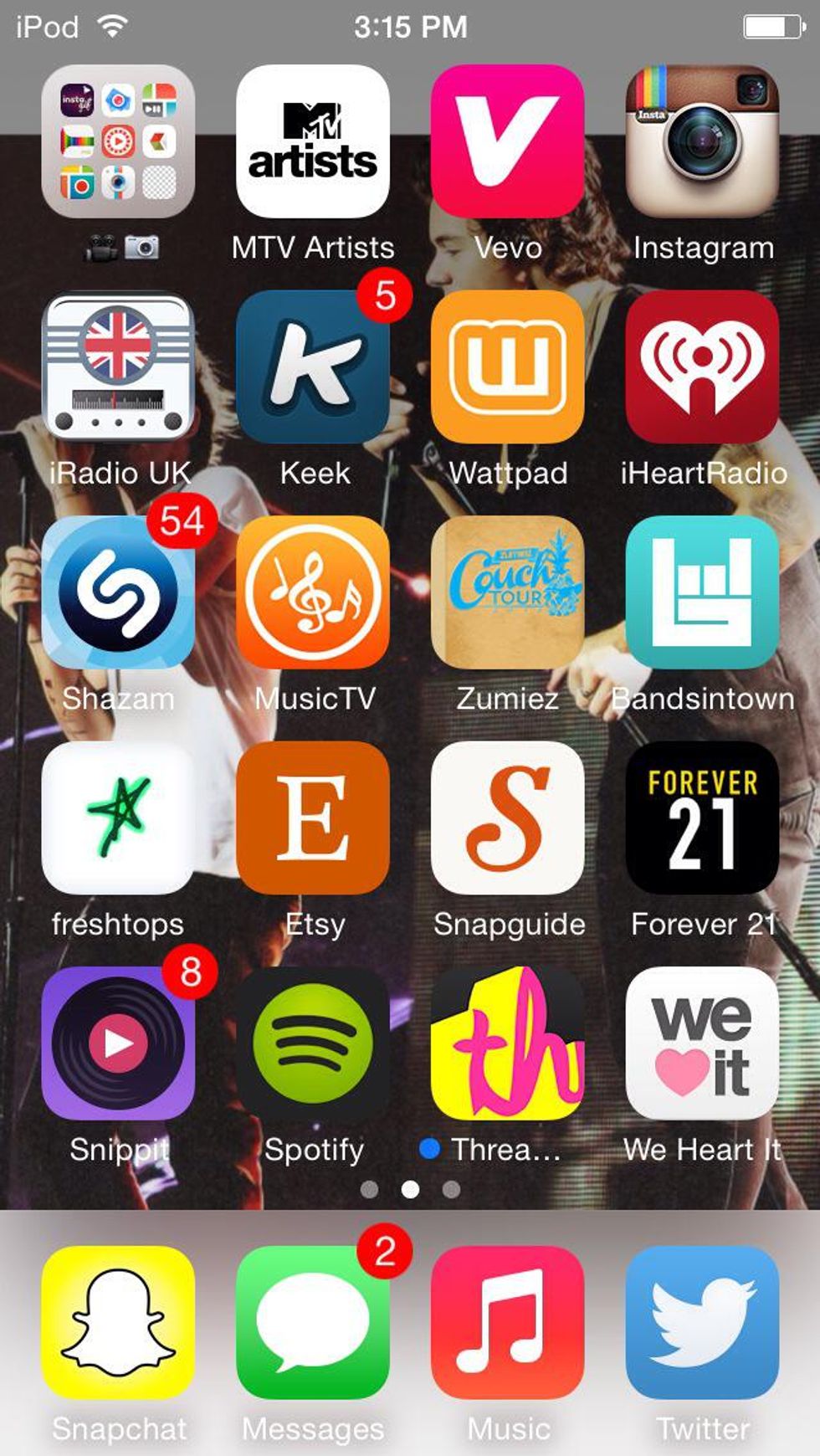Launch the MTV Artists app
The image size is (820, 1456).
[313, 141]
